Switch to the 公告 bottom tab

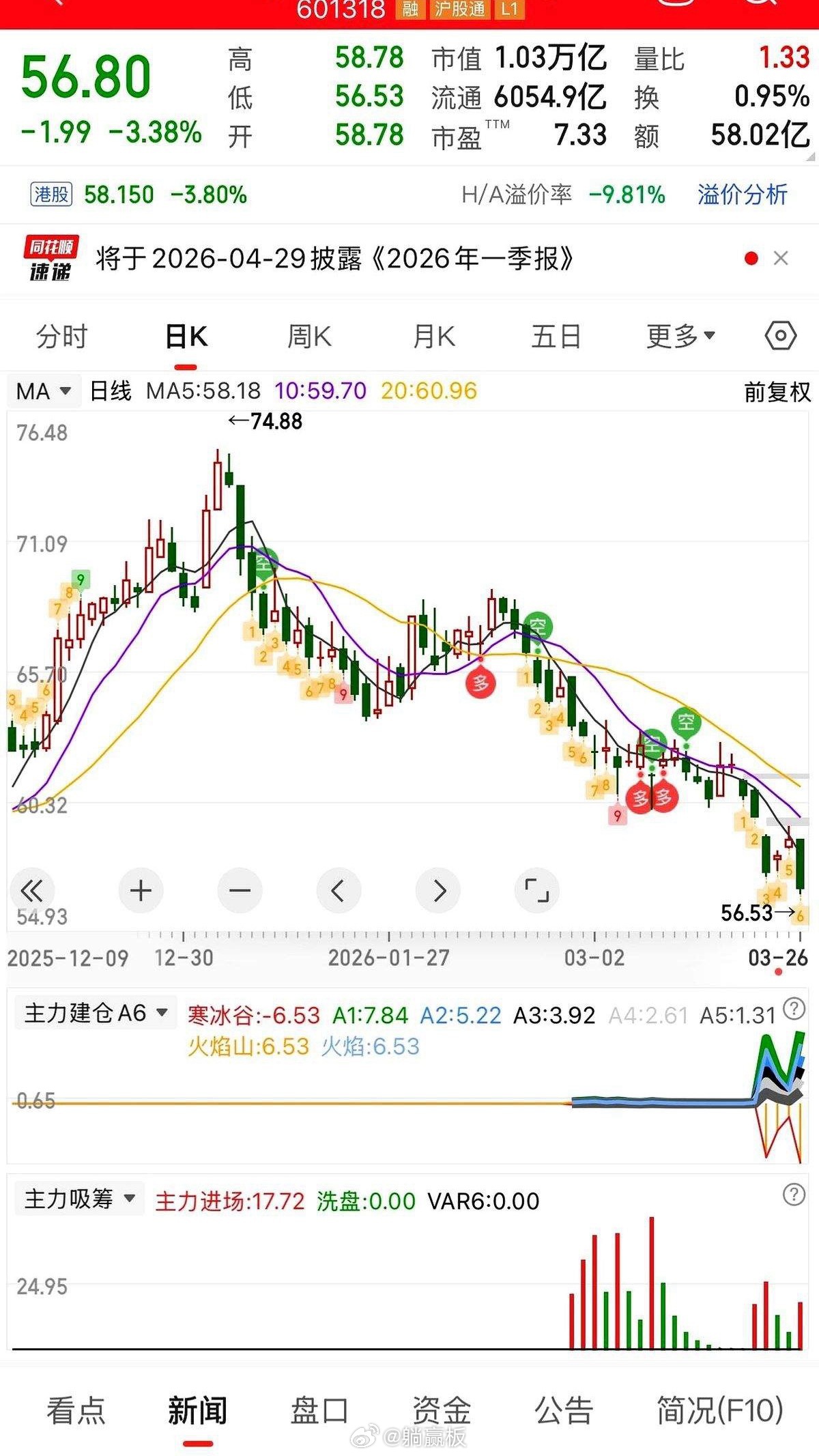coord(562,1406)
